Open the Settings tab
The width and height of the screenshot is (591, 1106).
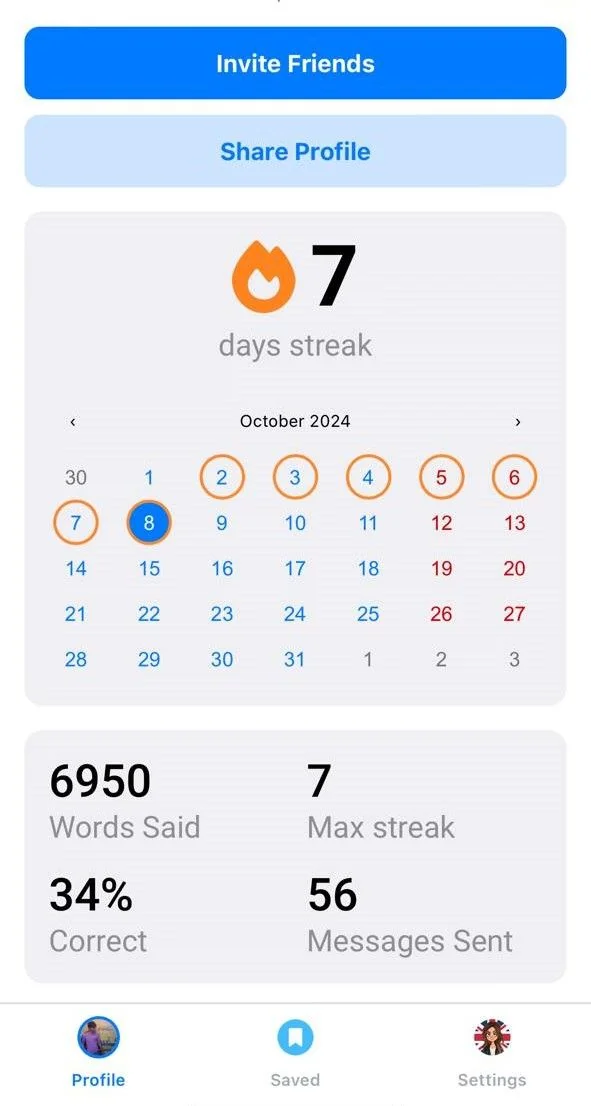coord(492,1053)
